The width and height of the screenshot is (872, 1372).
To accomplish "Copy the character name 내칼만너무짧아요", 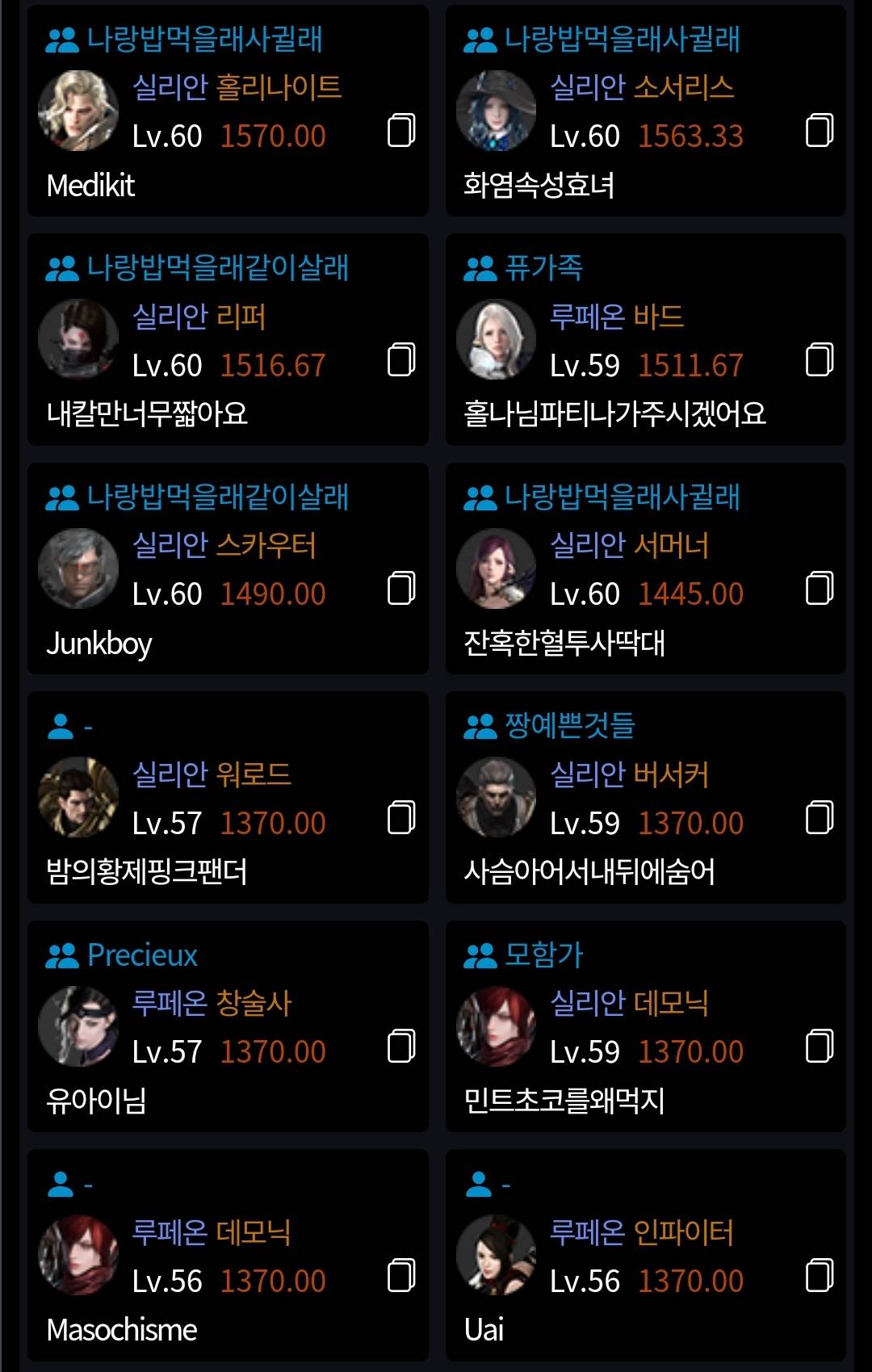I will pyautogui.click(x=401, y=359).
